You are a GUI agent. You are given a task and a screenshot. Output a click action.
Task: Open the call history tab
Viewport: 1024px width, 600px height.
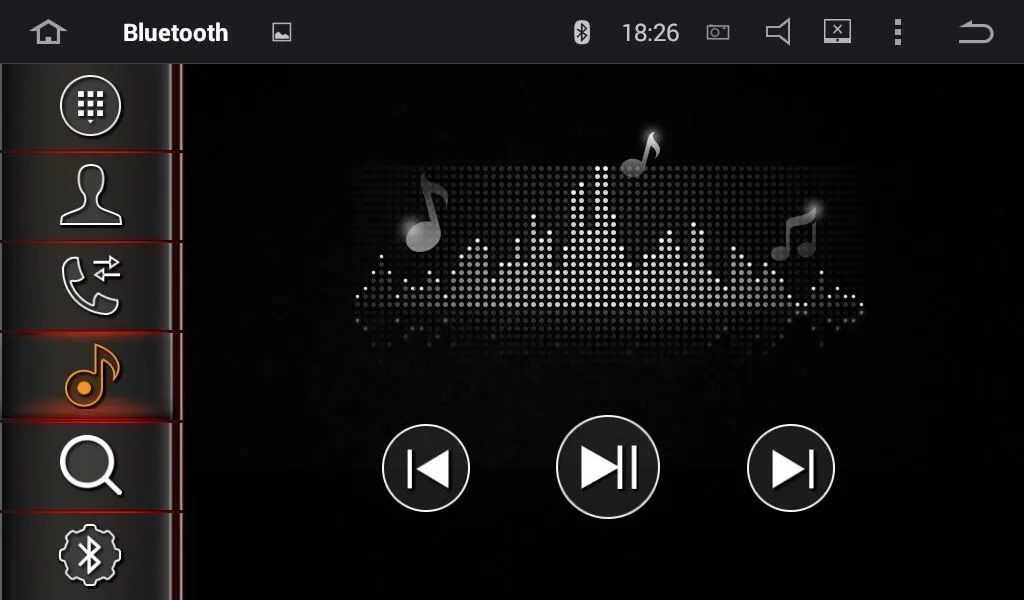click(x=90, y=285)
